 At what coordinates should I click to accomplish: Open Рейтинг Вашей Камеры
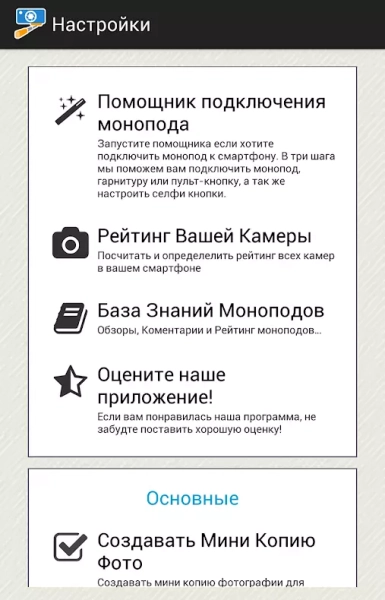tap(192, 250)
